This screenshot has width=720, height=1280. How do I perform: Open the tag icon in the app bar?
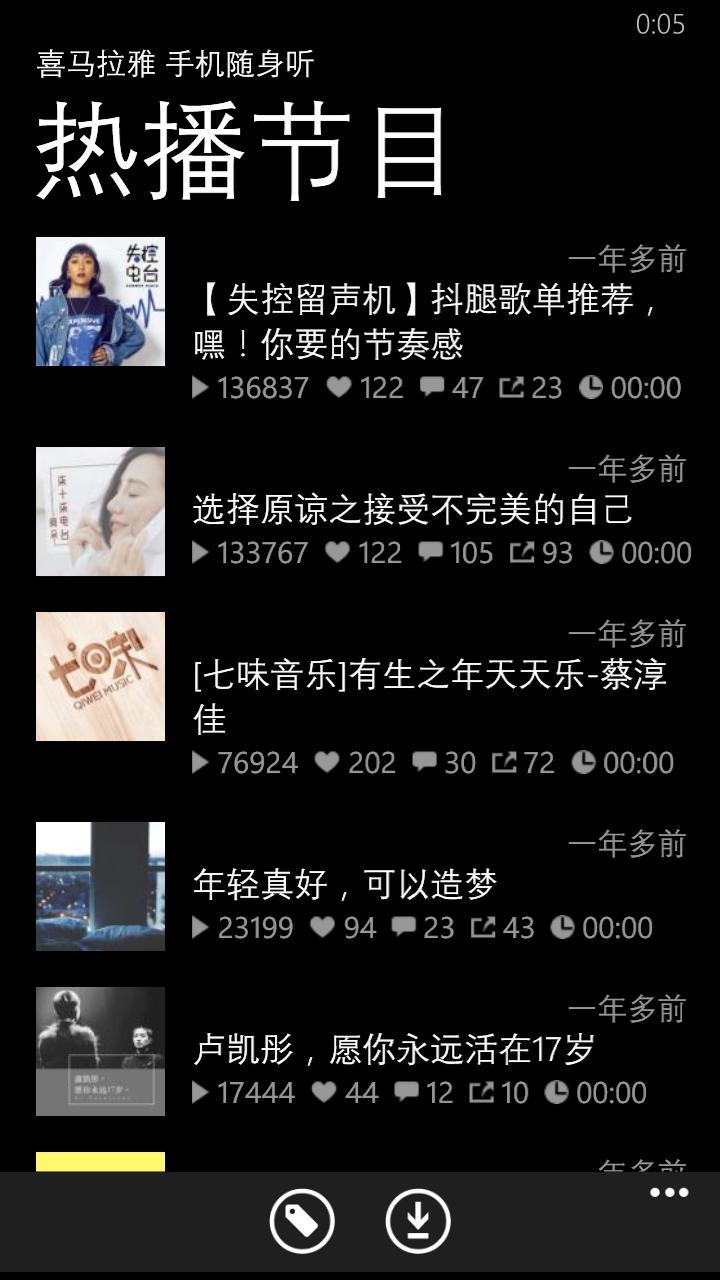(302, 1221)
